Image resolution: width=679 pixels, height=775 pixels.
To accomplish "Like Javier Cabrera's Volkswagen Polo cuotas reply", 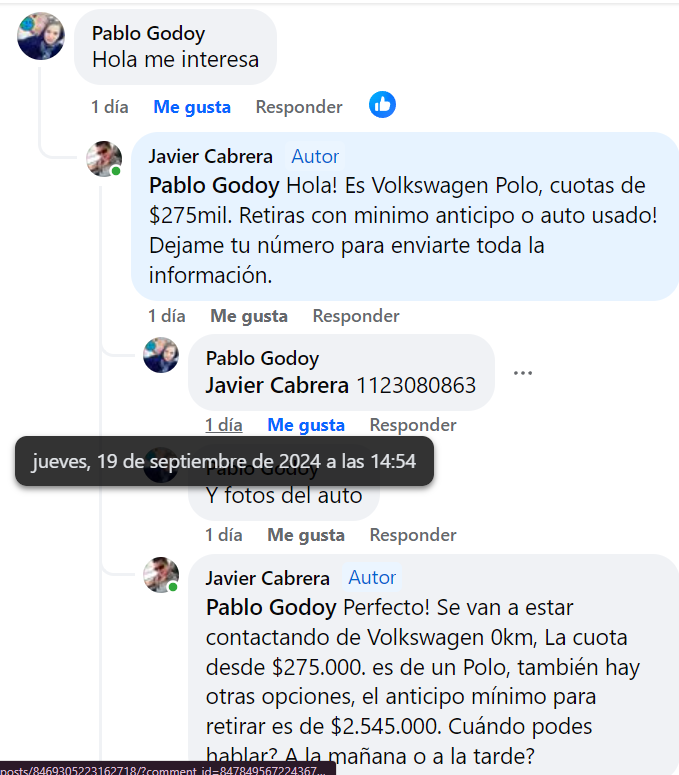I will [x=248, y=316].
